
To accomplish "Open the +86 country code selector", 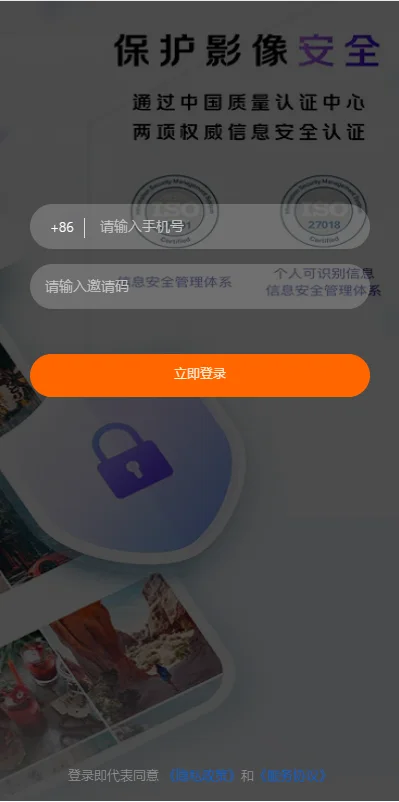I will click(62, 227).
